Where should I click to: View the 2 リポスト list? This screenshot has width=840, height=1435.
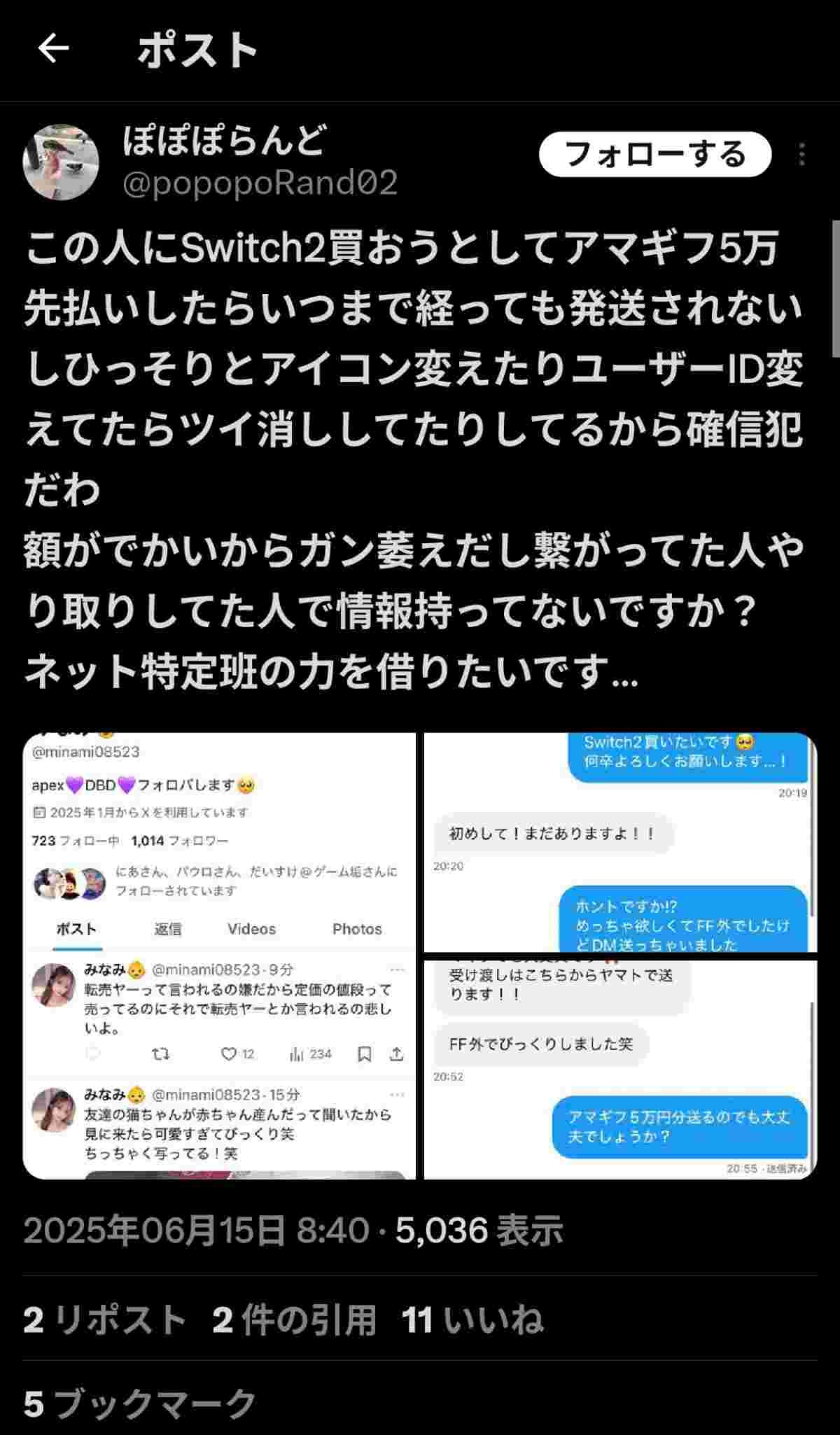tap(104, 1319)
